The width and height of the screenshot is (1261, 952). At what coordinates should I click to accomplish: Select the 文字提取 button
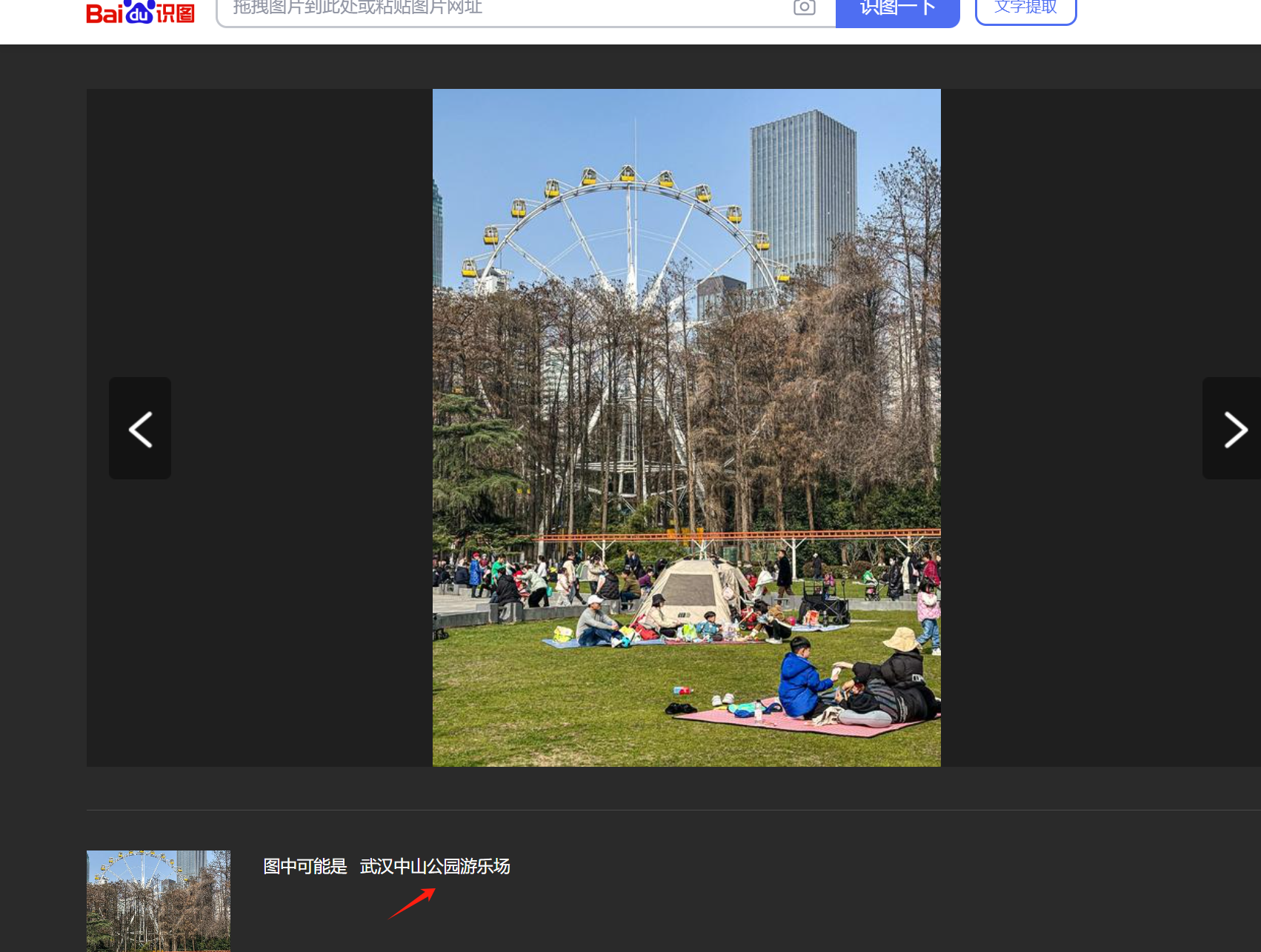[1025, 10]
